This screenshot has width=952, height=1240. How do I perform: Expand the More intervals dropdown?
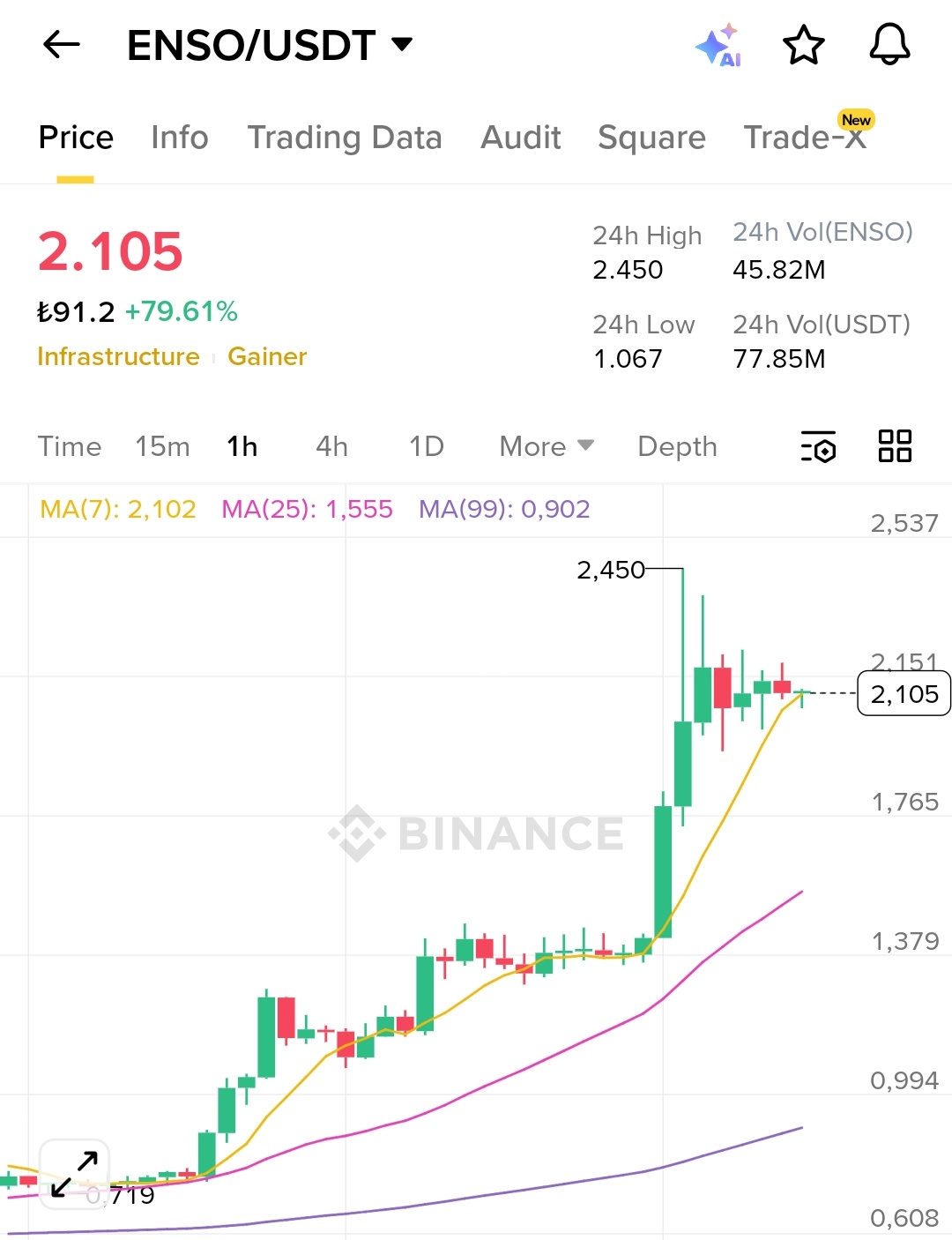point(547,446)
